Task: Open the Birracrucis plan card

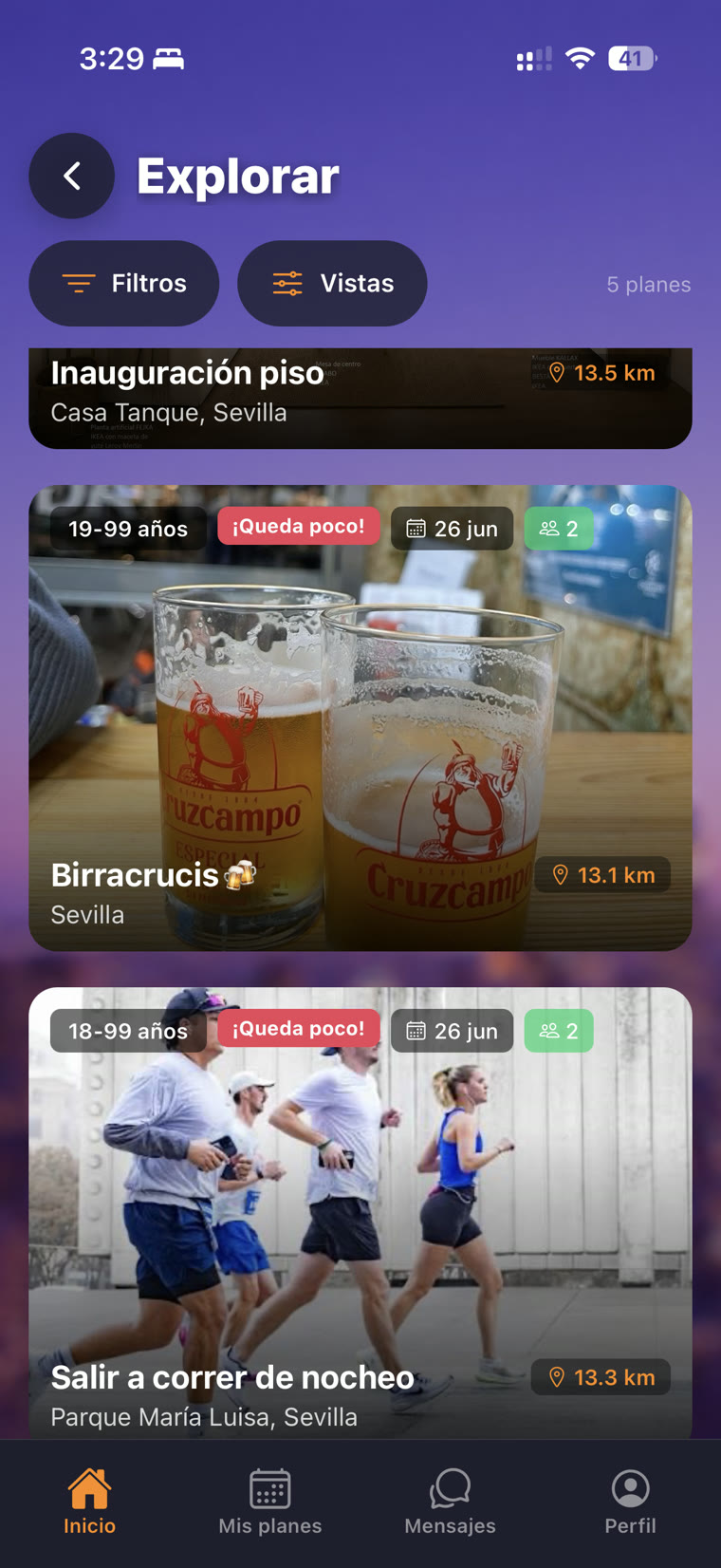Action: 360,719
